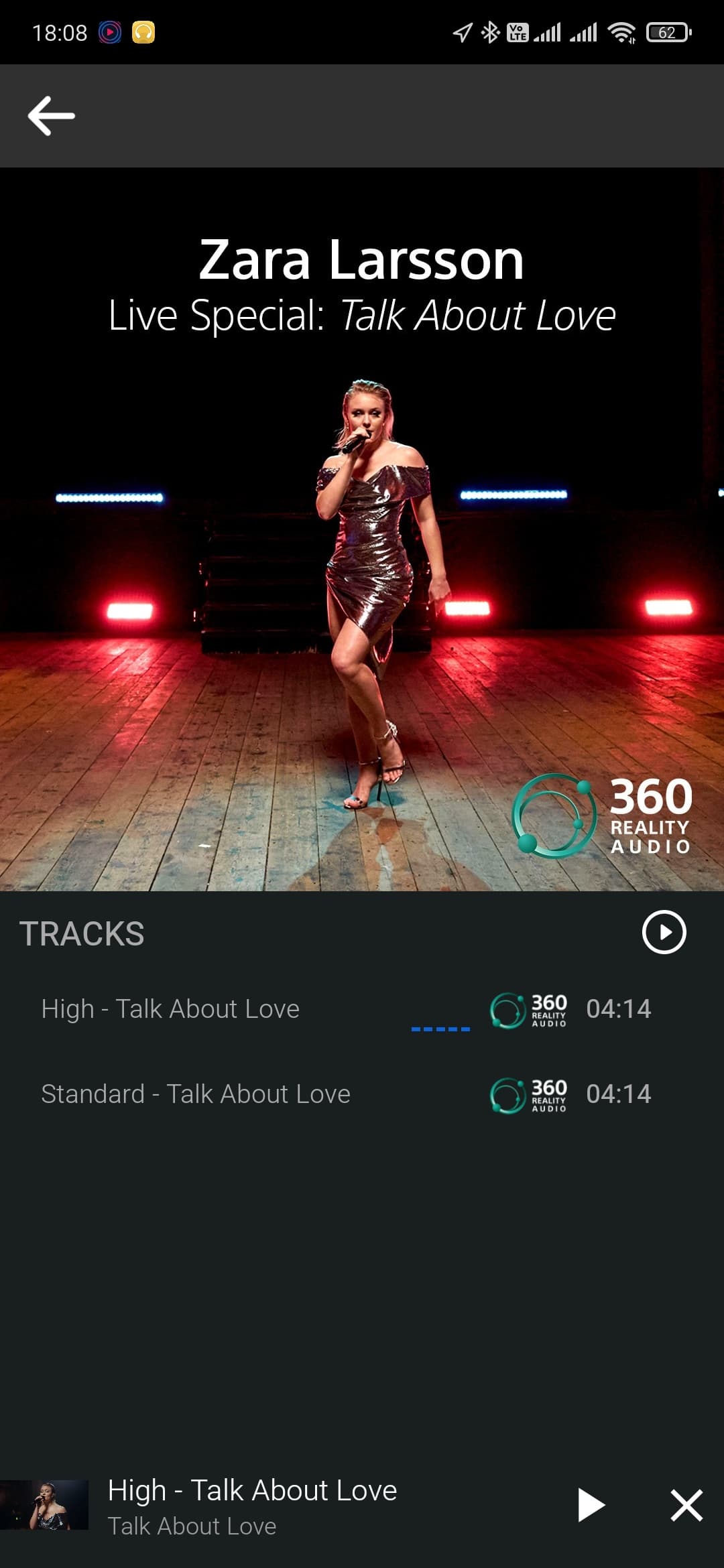The height and width of the screenshot is (1568, 724).
Task: Resume playback in the bottom mini player
Action: pos(591,1506)
